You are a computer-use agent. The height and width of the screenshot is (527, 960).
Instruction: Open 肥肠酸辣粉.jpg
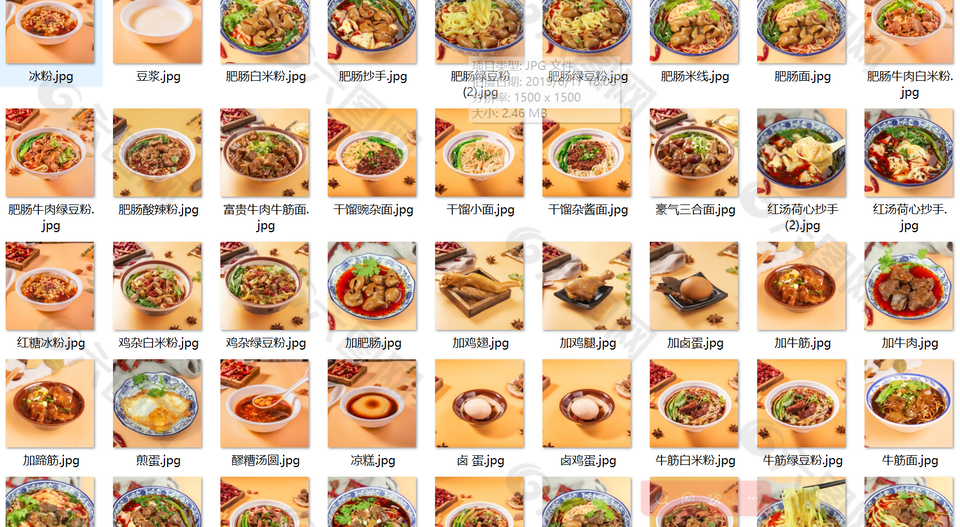coord(157,153)
